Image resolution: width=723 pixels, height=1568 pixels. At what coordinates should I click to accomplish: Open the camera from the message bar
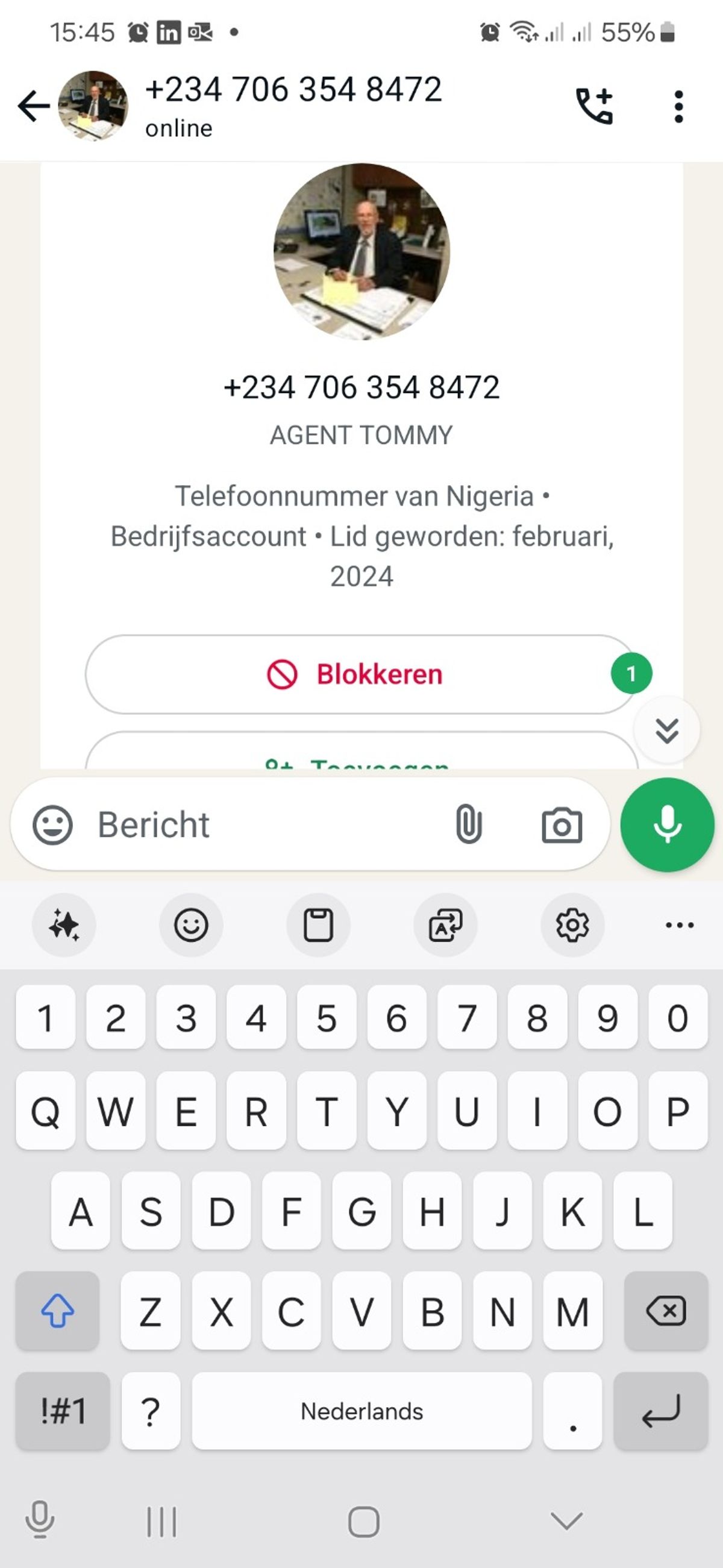point(561,826)
